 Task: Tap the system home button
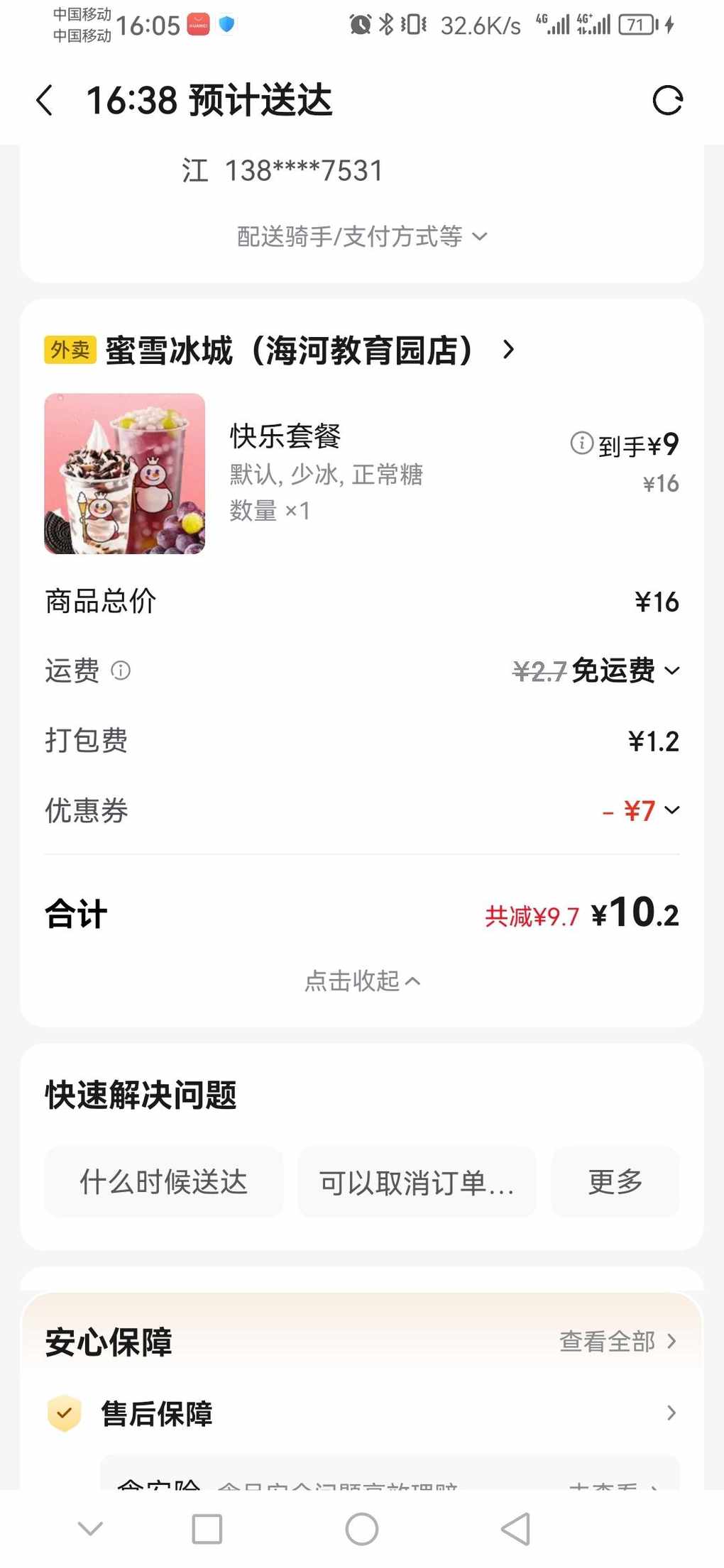(362, 1529)
